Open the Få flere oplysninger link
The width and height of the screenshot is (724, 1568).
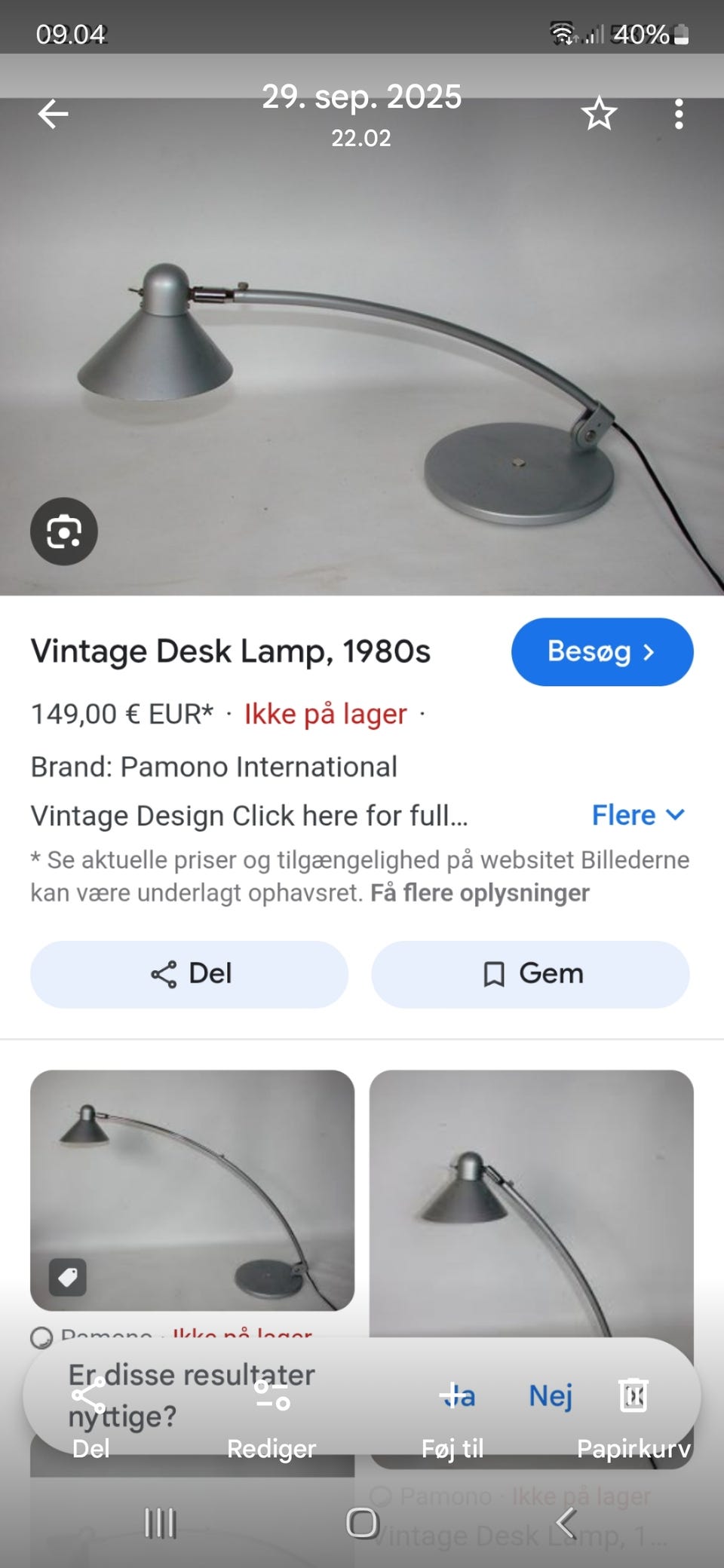coord(480,893)
